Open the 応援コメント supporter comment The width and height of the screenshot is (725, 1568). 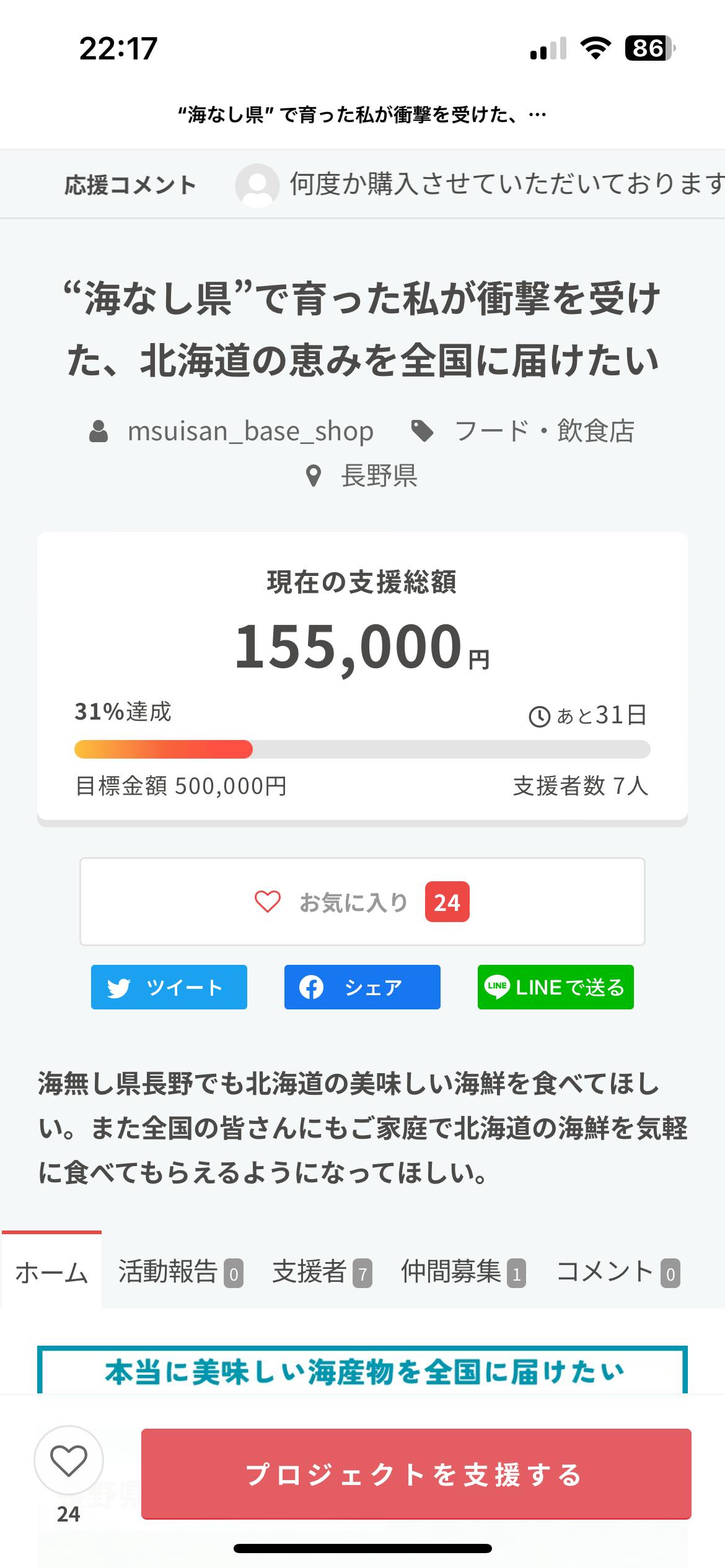(x=506, y=184)
